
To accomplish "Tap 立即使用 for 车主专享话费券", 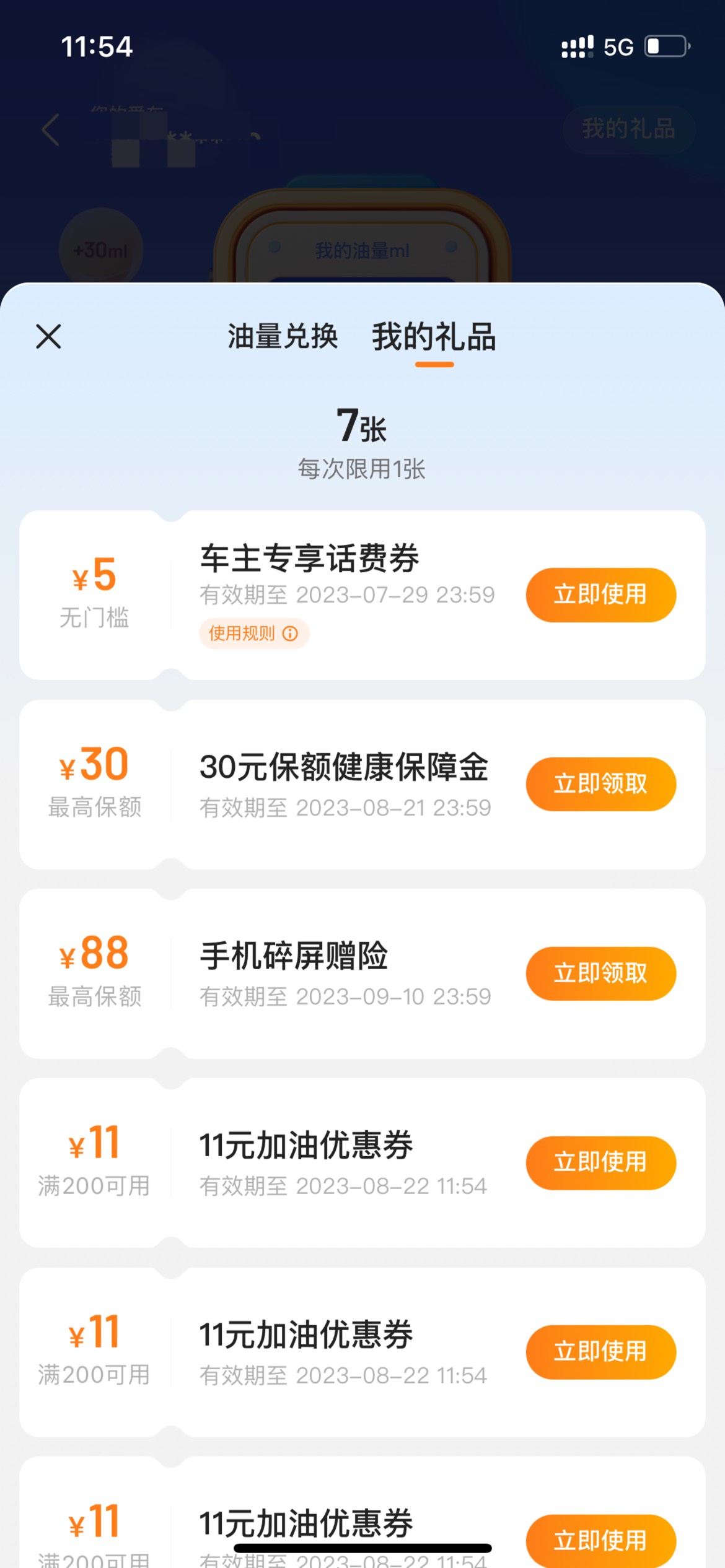I will pyautogui.click(x=600, y=595).
